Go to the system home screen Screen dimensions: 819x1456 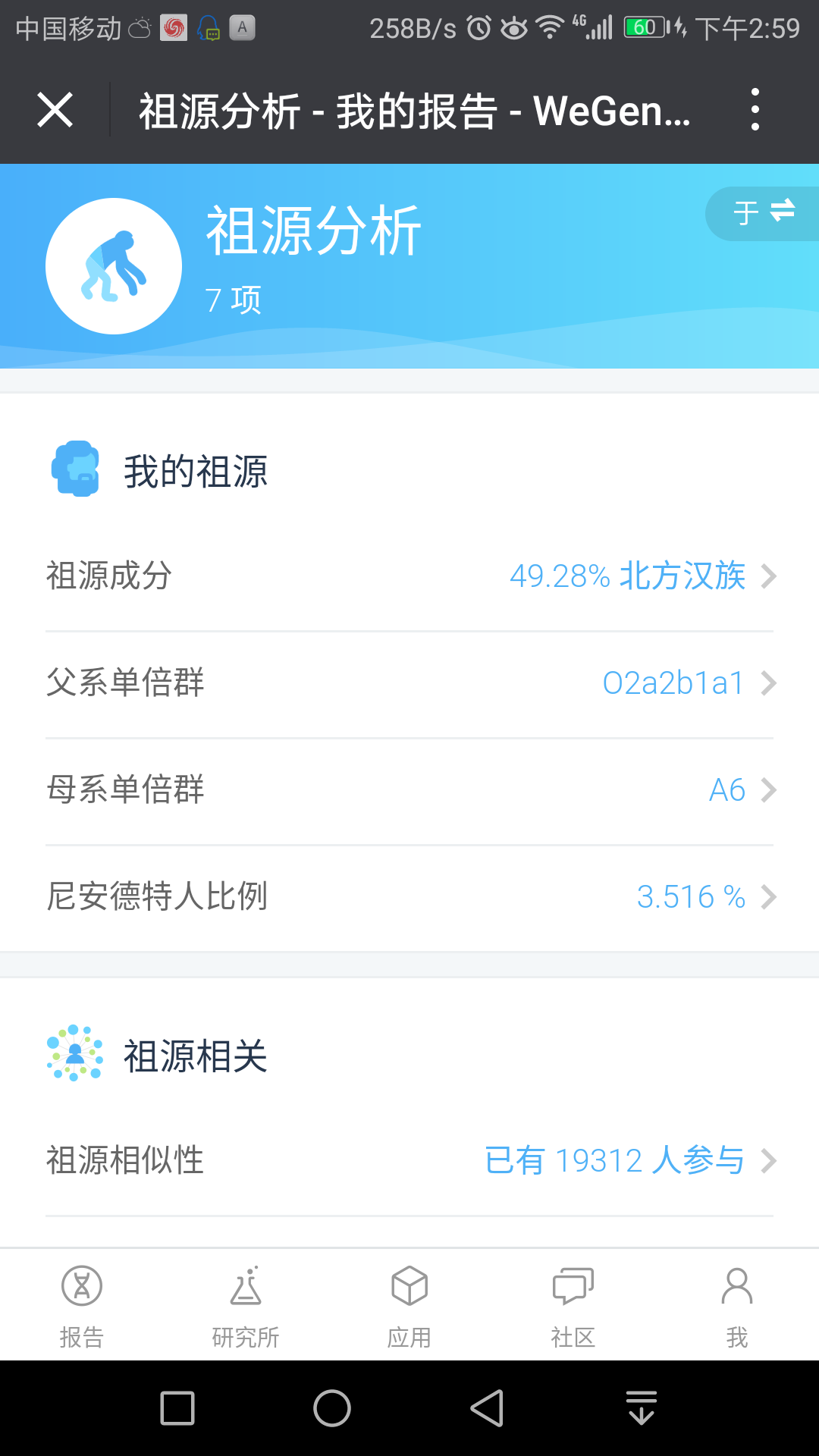(332, 1408)
